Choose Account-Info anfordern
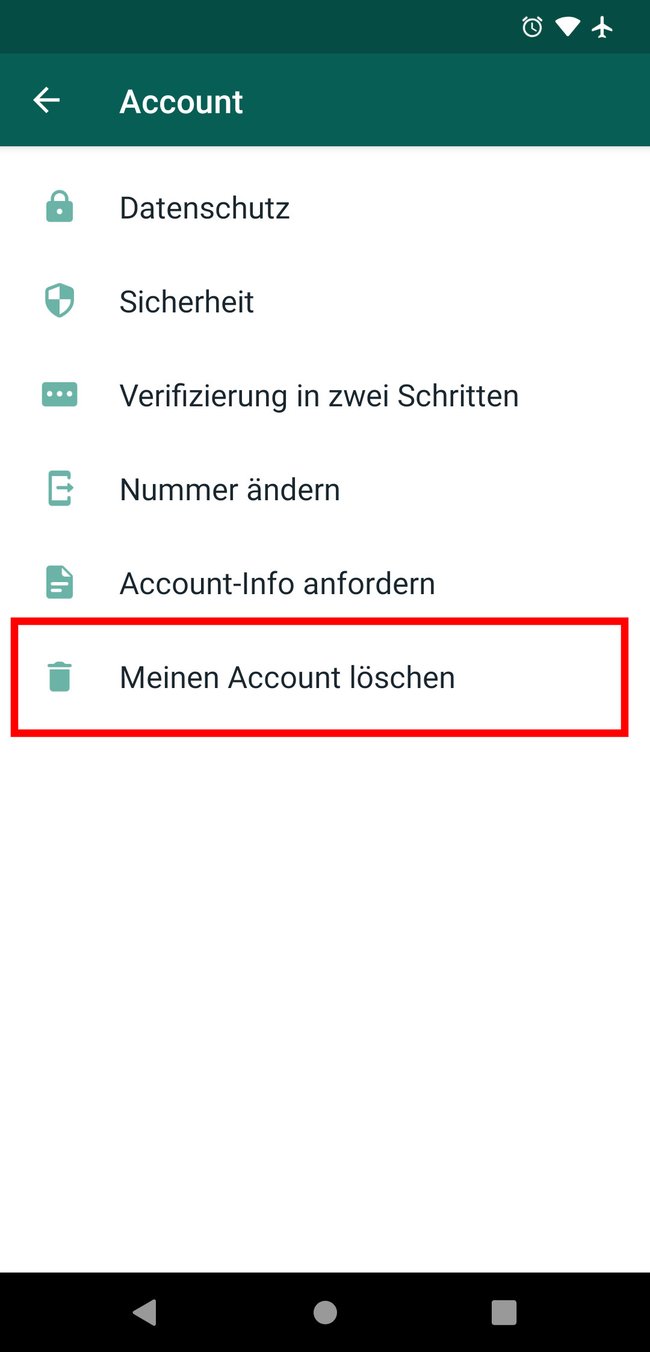 325,584
